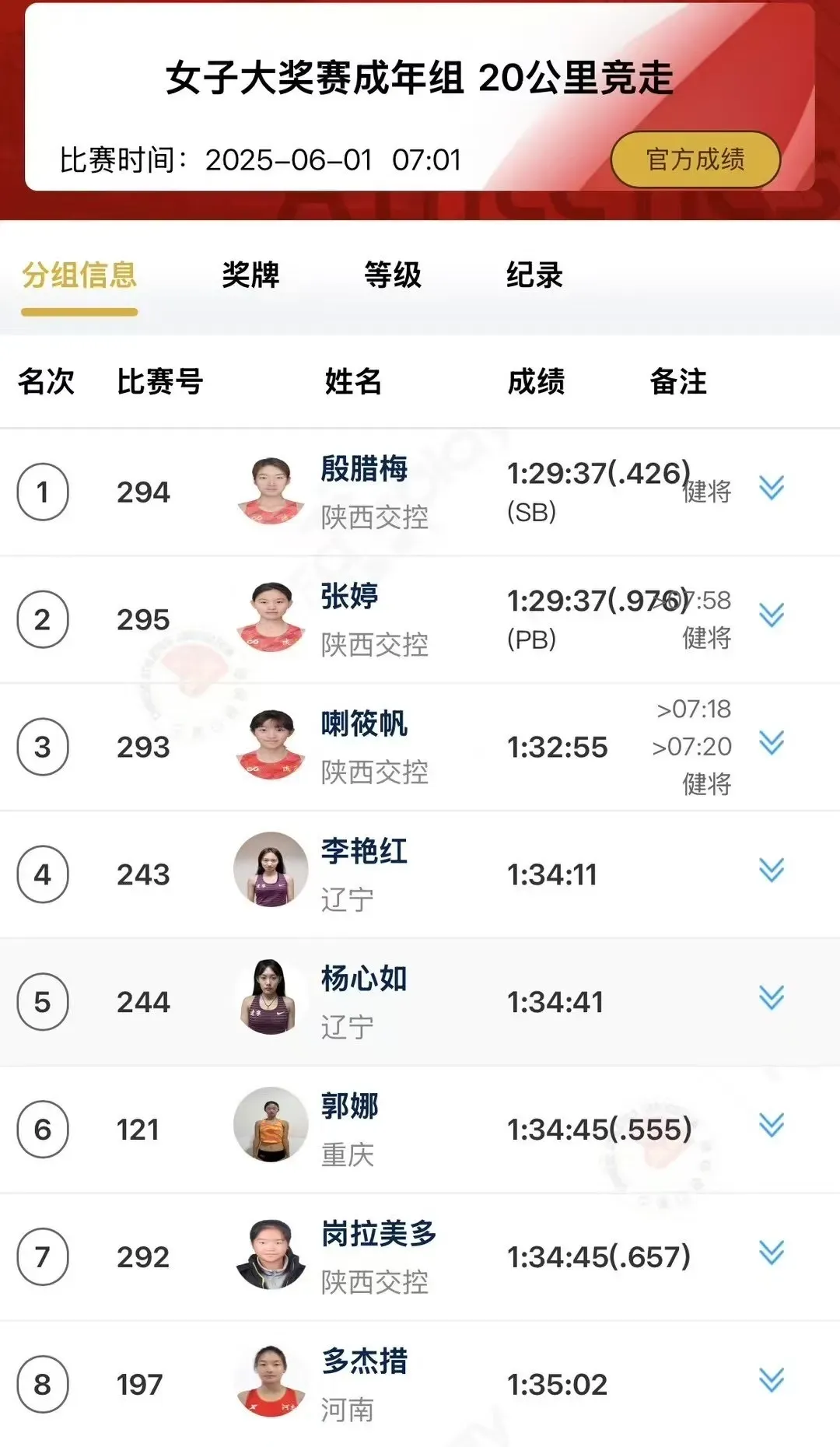Expand details for 李艳红
Screen dimensions: 840x1447
point(771,871)
